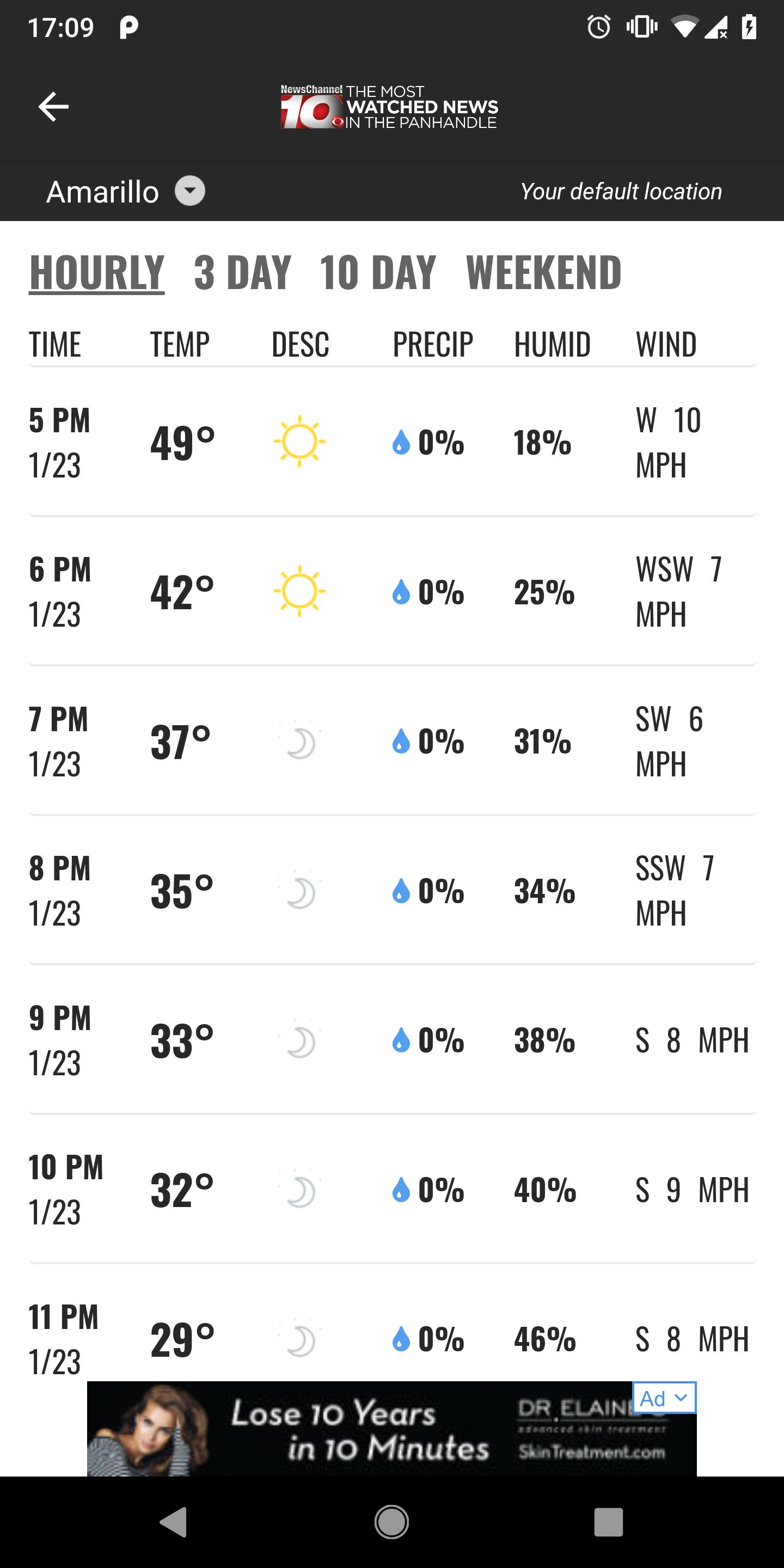Open the Weekend forecast tab
784x1568 pixels.
543,272
